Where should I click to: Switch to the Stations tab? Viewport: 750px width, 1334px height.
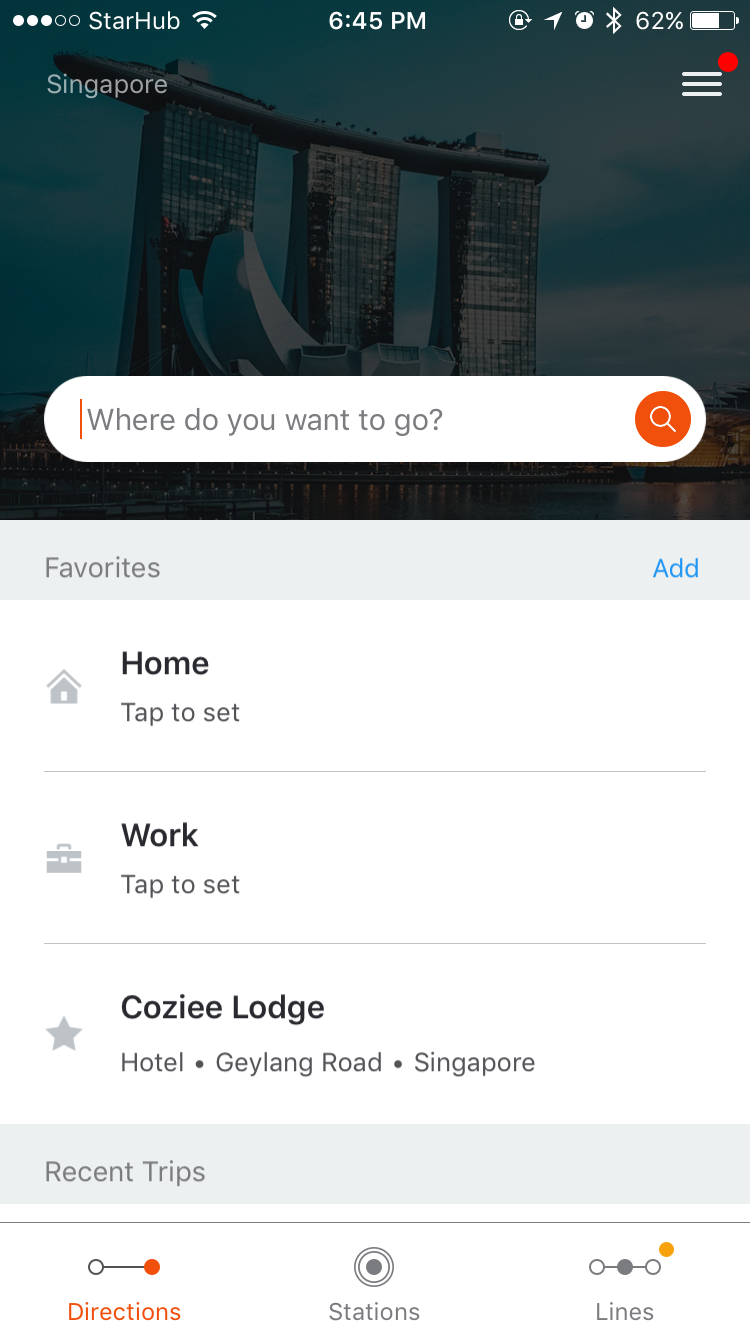[x=374, y=1284]
